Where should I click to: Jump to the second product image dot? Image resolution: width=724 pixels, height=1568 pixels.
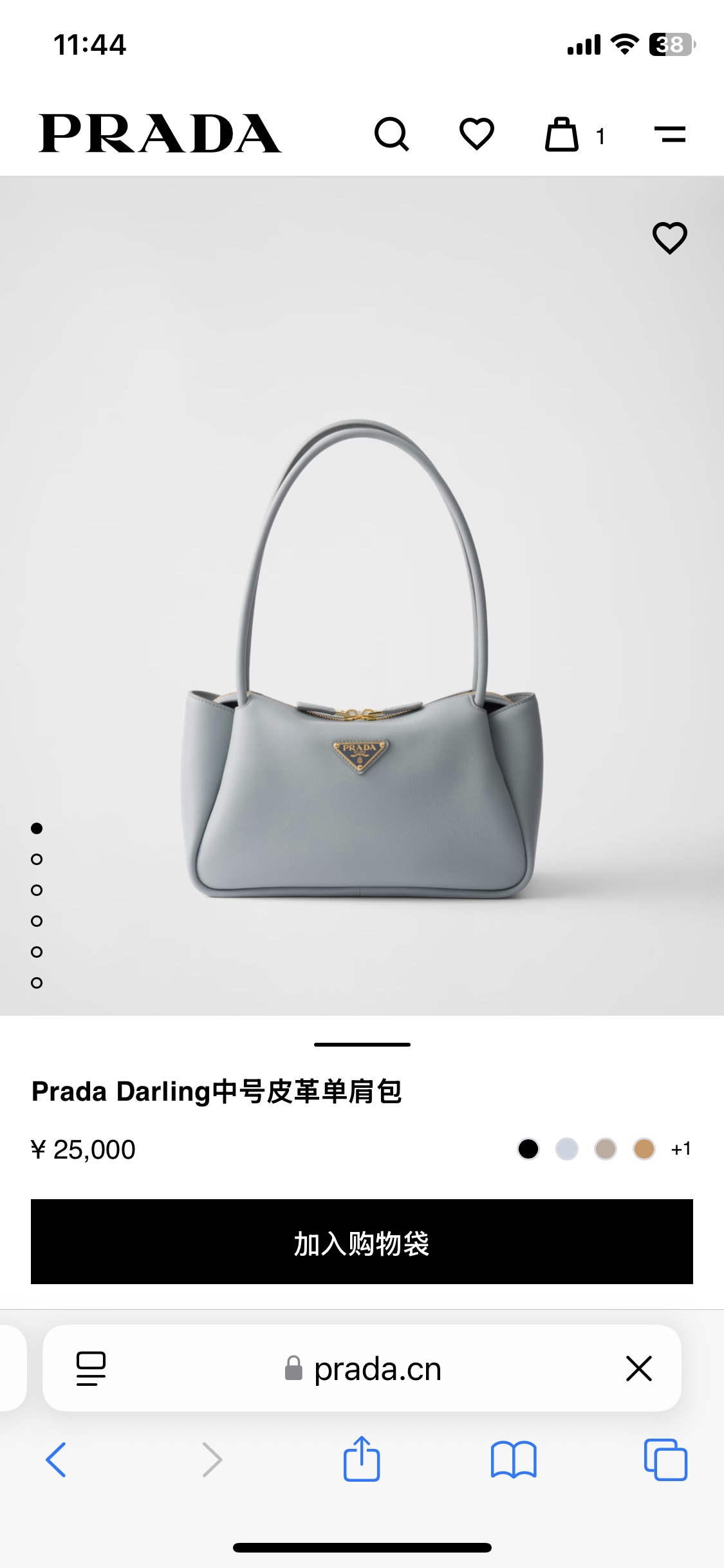(x=37, y=859)
